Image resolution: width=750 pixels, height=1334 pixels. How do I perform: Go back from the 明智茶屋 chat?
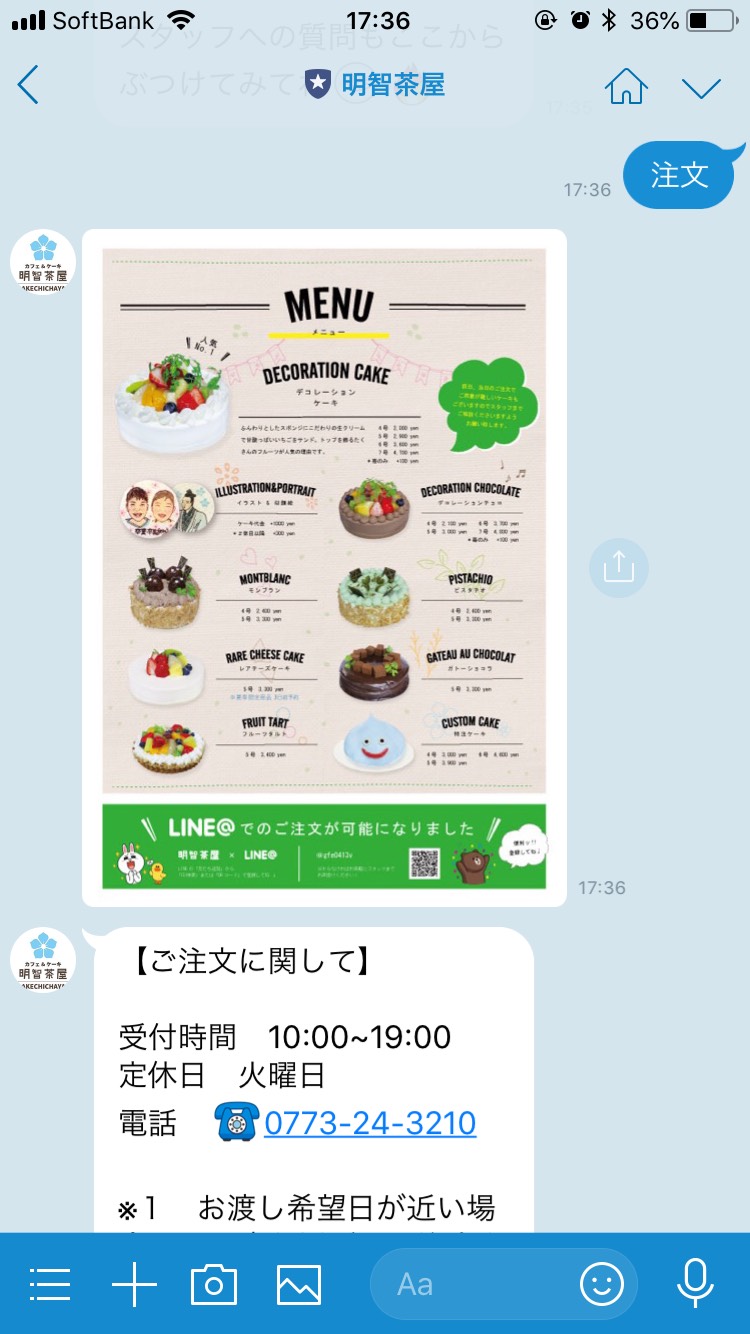pos(28,85)
